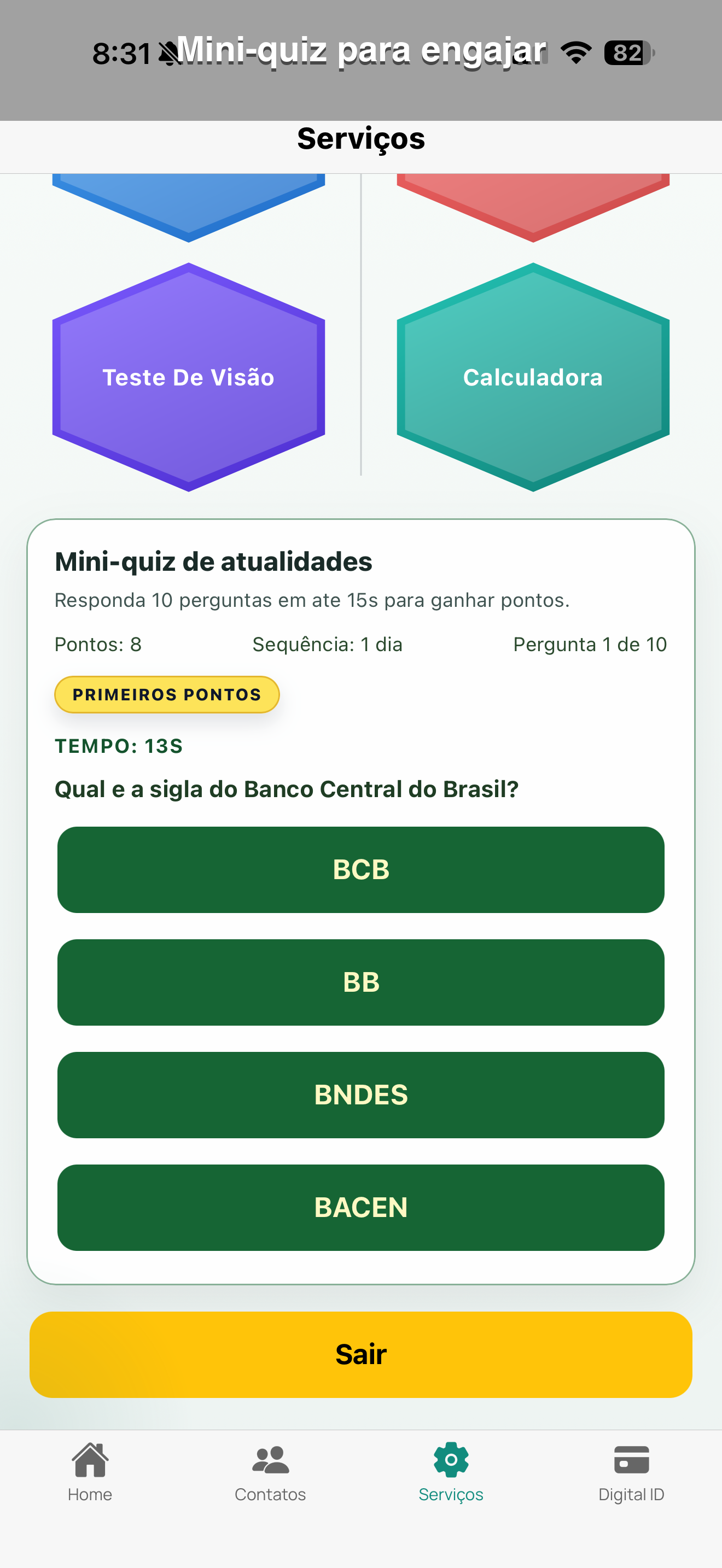Select answer BNDES
The image size is (722, 1568).
360,1094
